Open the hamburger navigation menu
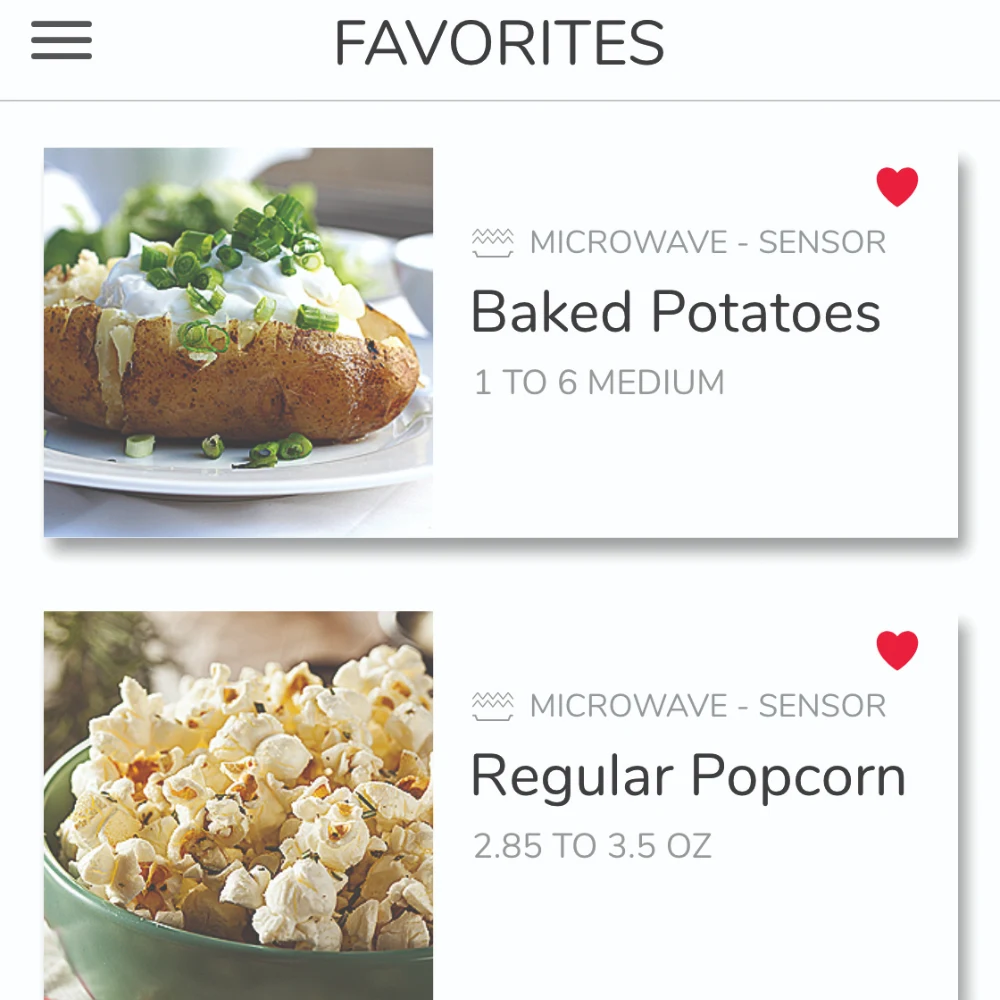Screen dimensions: 1000x1000 click(61, 41)
